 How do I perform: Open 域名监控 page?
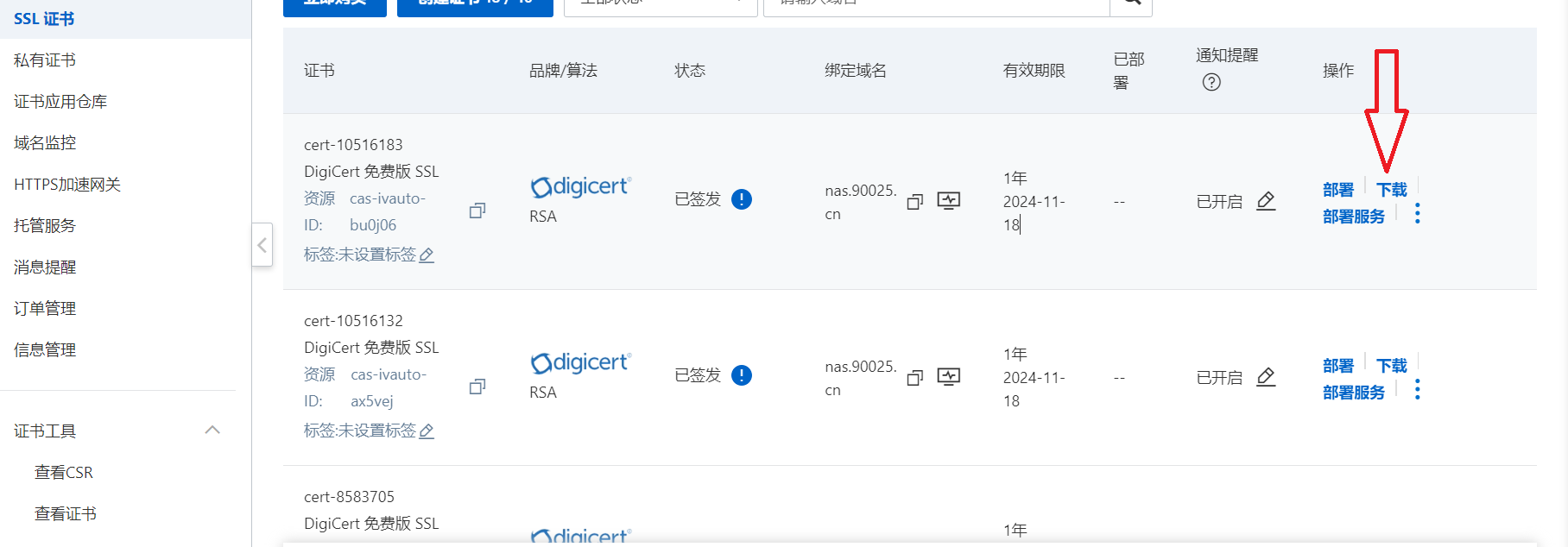(x=45, y=143)
